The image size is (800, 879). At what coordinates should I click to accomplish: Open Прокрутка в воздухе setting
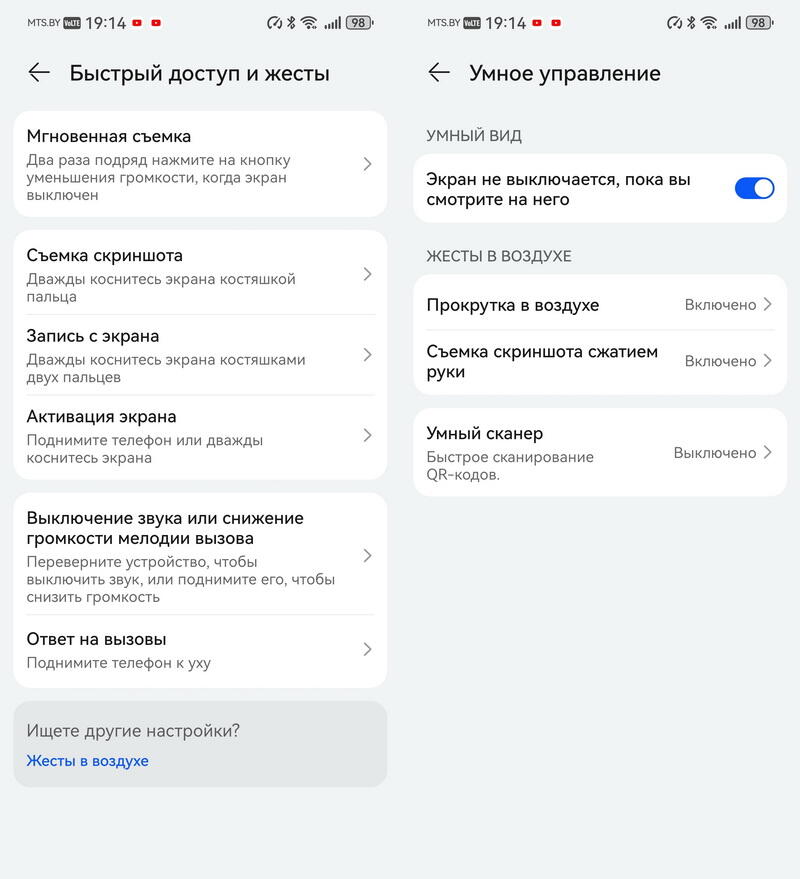(x=600, y=304)
